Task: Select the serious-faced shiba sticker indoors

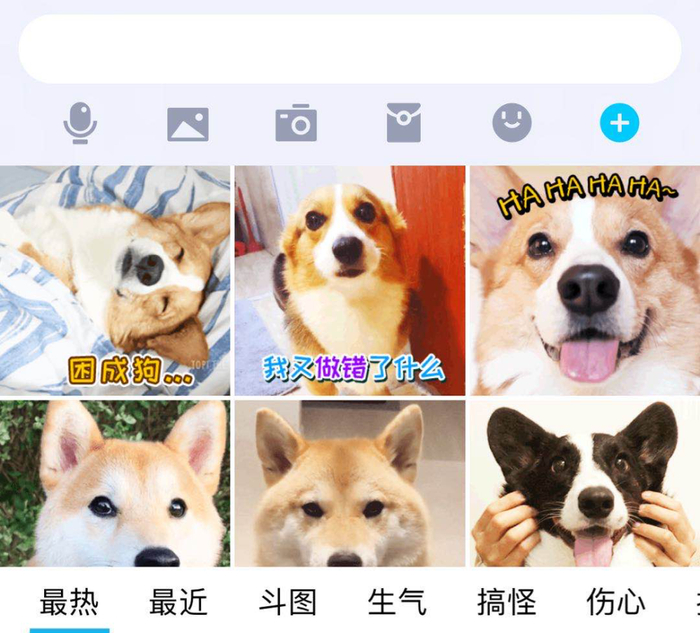Action: click(x=350, y=484)
